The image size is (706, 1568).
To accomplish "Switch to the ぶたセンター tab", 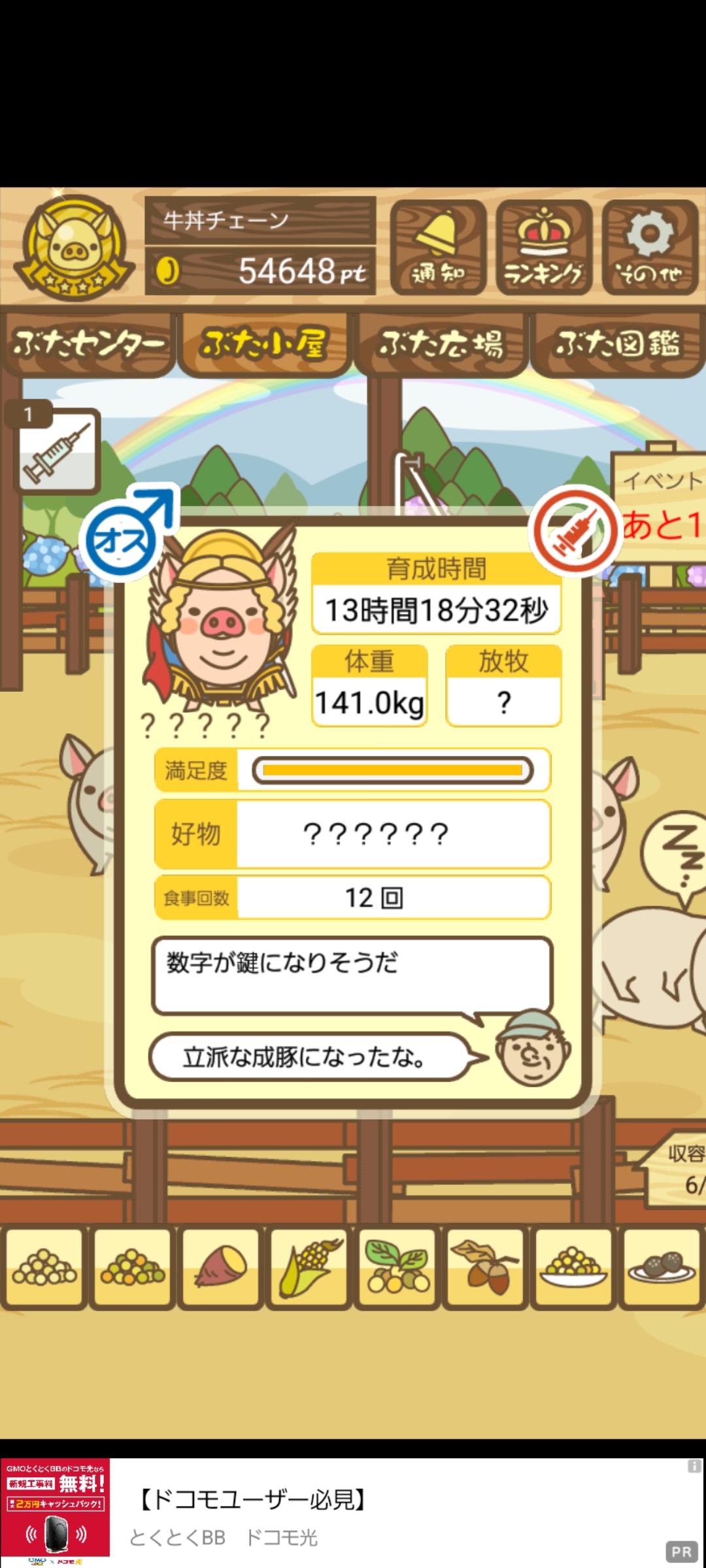I will 88,344.
